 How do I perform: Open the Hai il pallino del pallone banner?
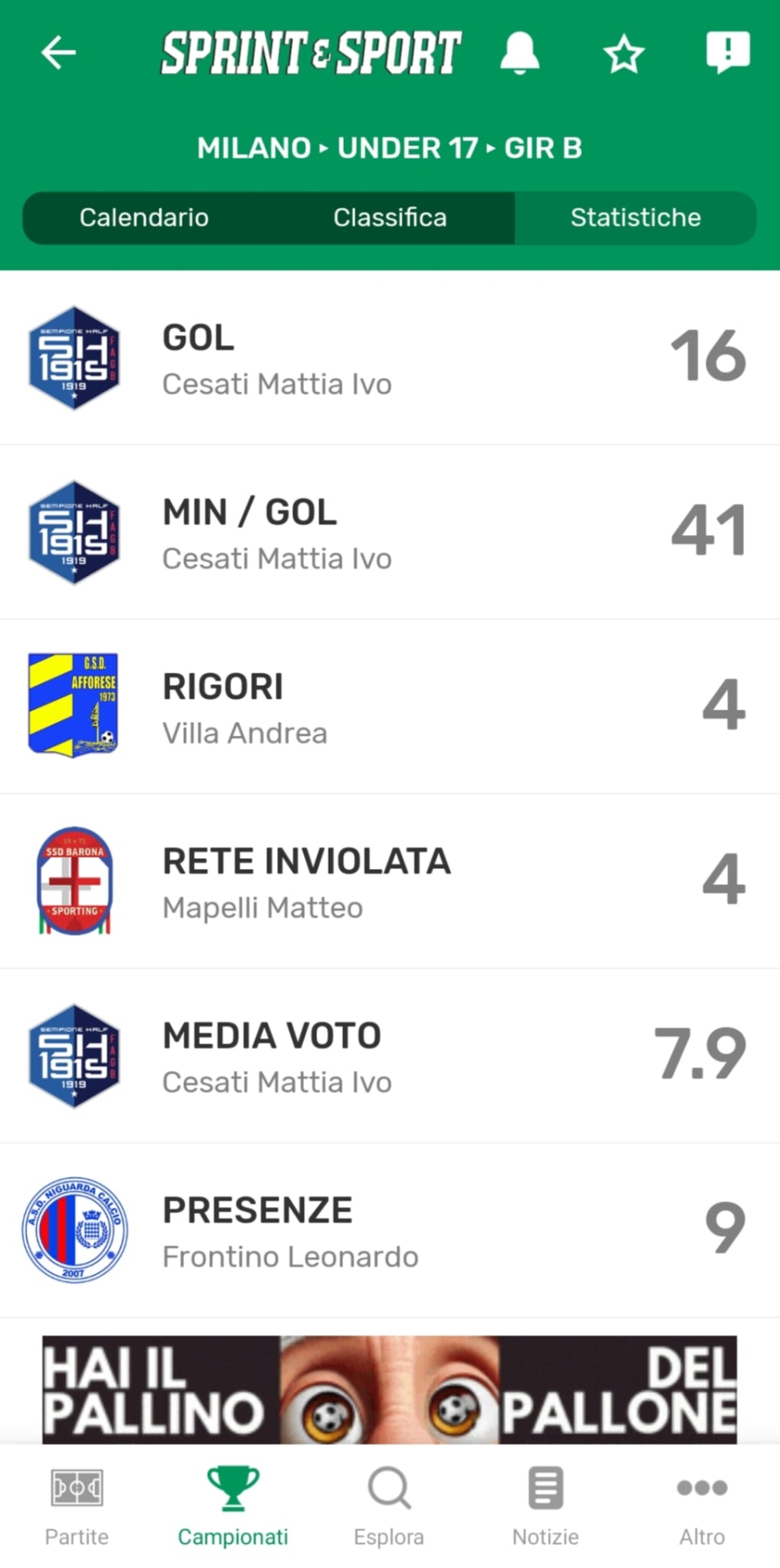tap(390, 1389)
